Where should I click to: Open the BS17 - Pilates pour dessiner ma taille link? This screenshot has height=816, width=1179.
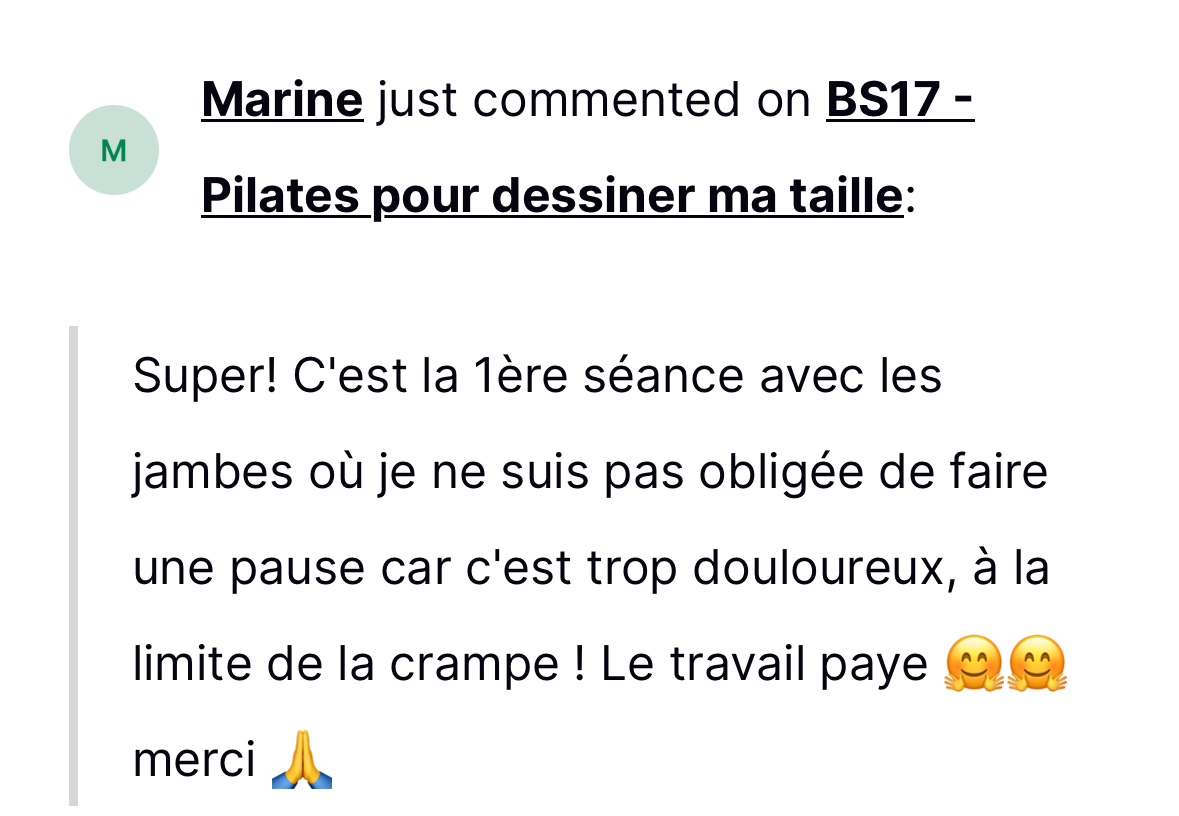(551, 196)
